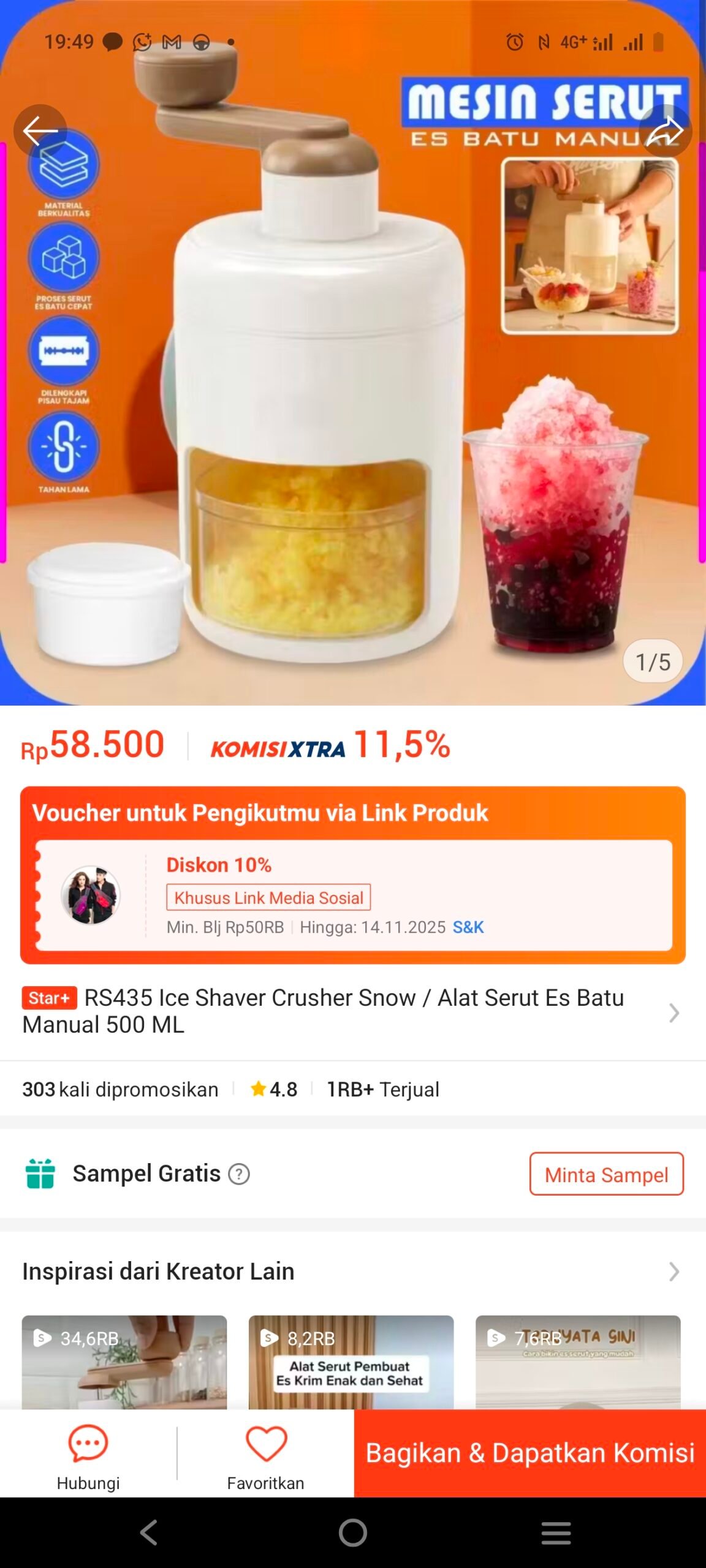Screen dimensions: 706x1568
Task: Show help for Sampel Gratis
Action: (239, 1174)
